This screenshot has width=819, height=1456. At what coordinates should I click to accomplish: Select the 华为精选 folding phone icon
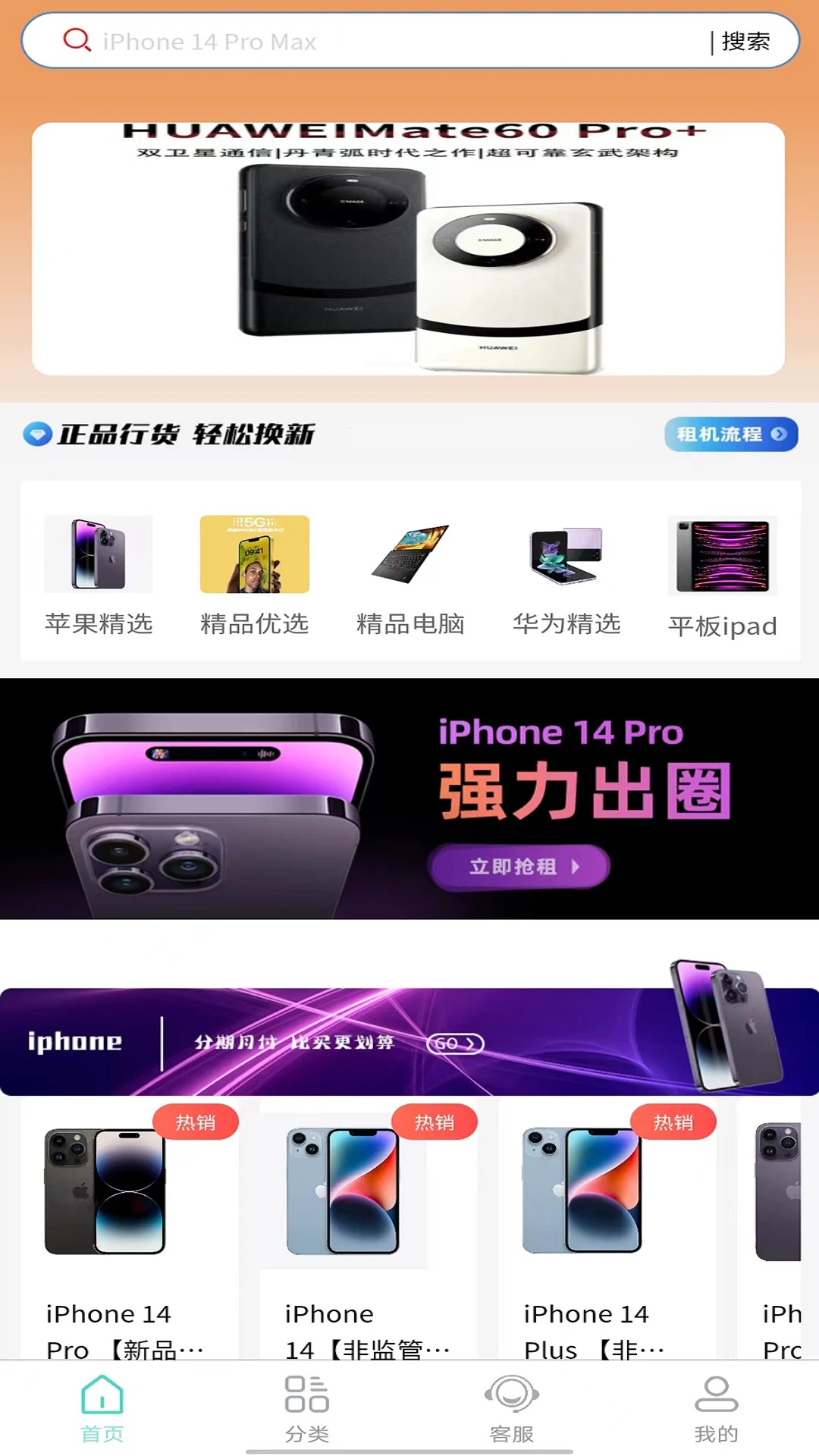[x=566, y=555]
